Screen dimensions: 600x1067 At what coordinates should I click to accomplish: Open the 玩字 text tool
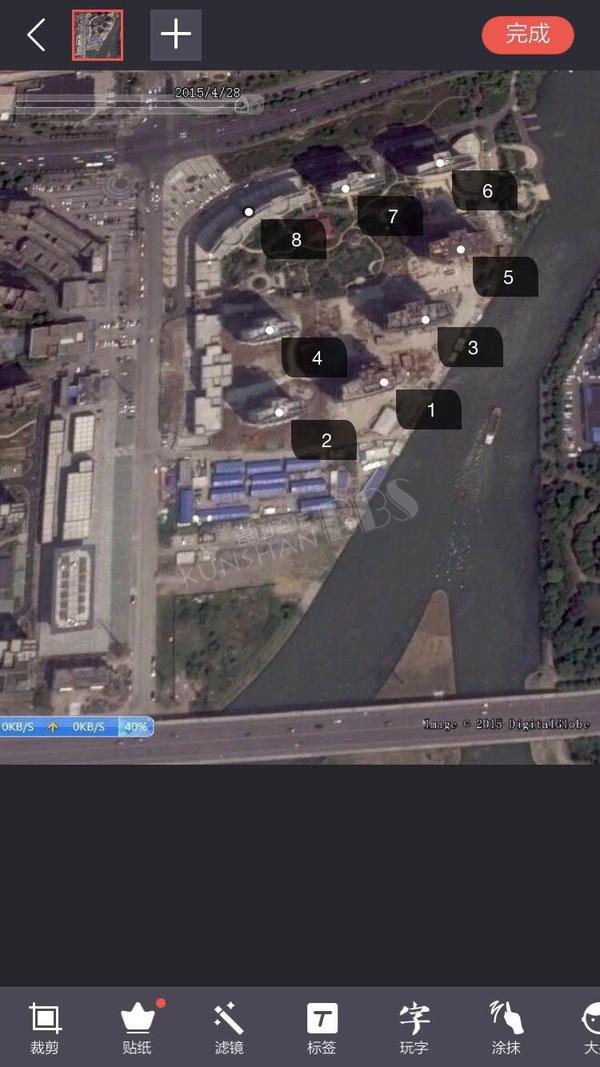point(414,1028)
